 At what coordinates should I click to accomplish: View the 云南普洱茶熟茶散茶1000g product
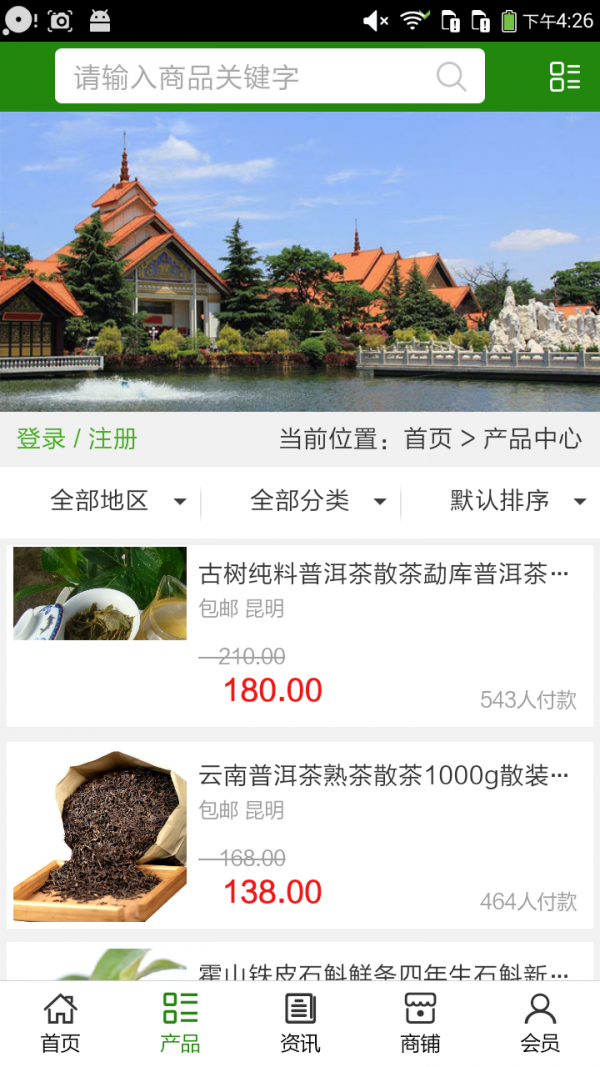point(300,835)
